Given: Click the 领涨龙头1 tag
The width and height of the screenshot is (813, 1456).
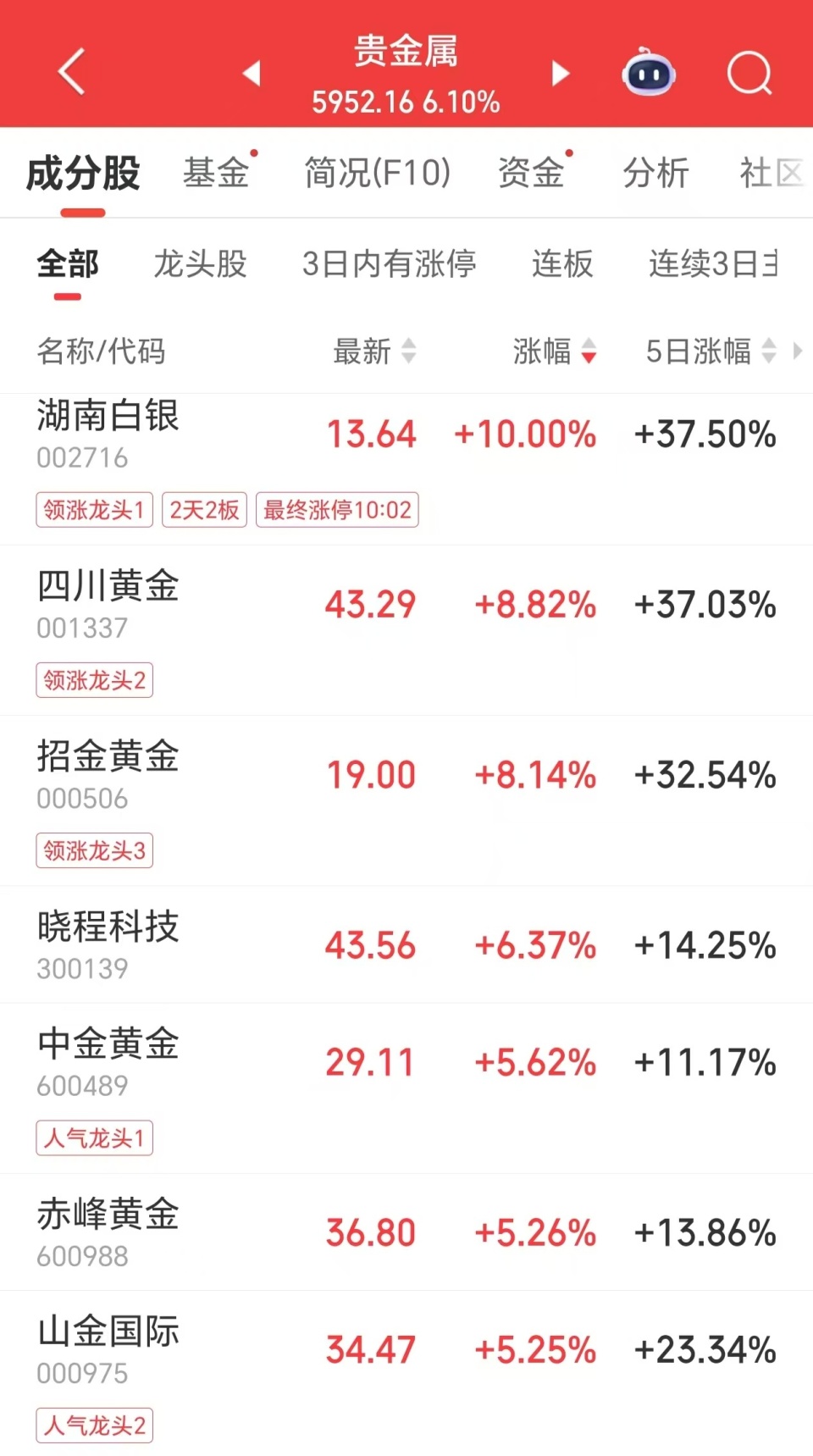Looking at the screenshot, I should [93, 509].
